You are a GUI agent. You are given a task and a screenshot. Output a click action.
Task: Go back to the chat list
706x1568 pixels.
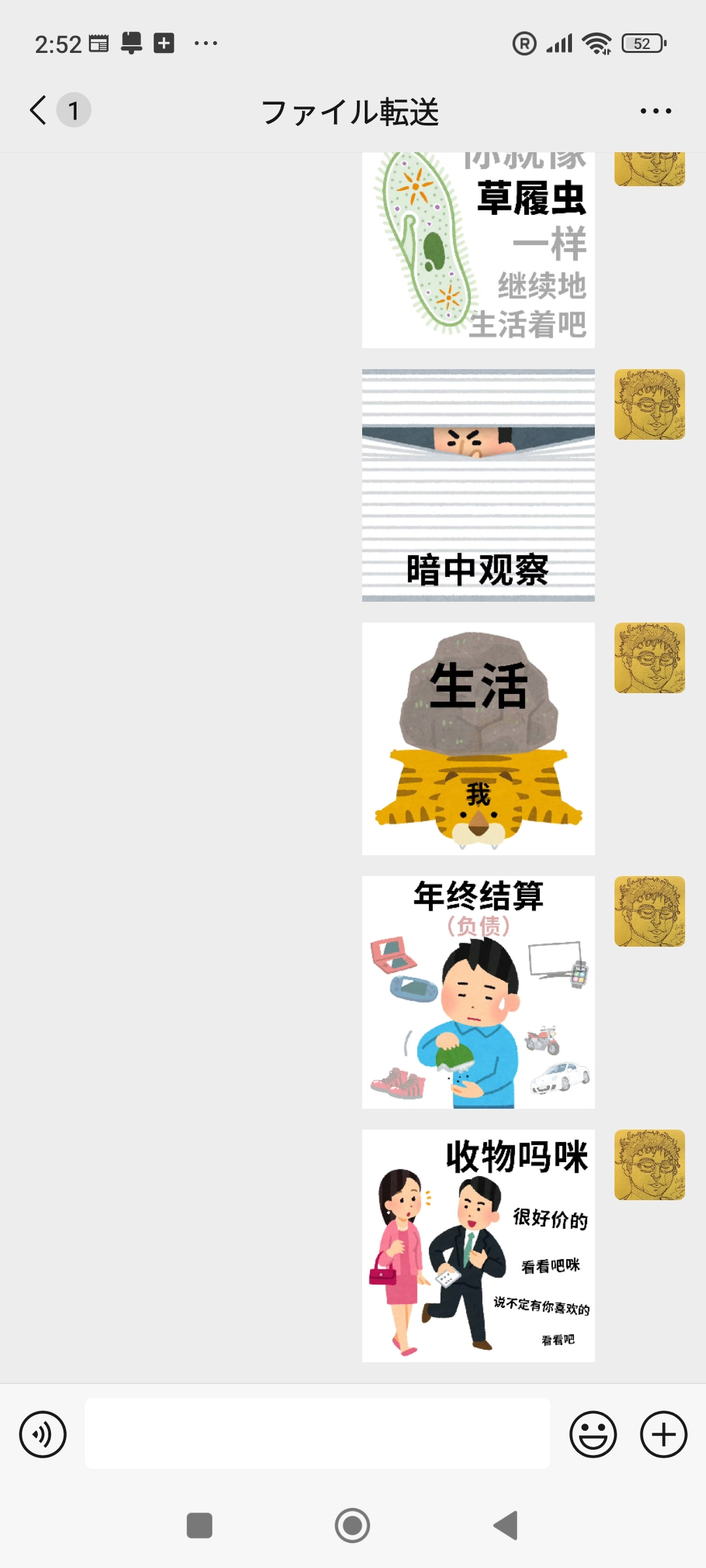(39, 110)
